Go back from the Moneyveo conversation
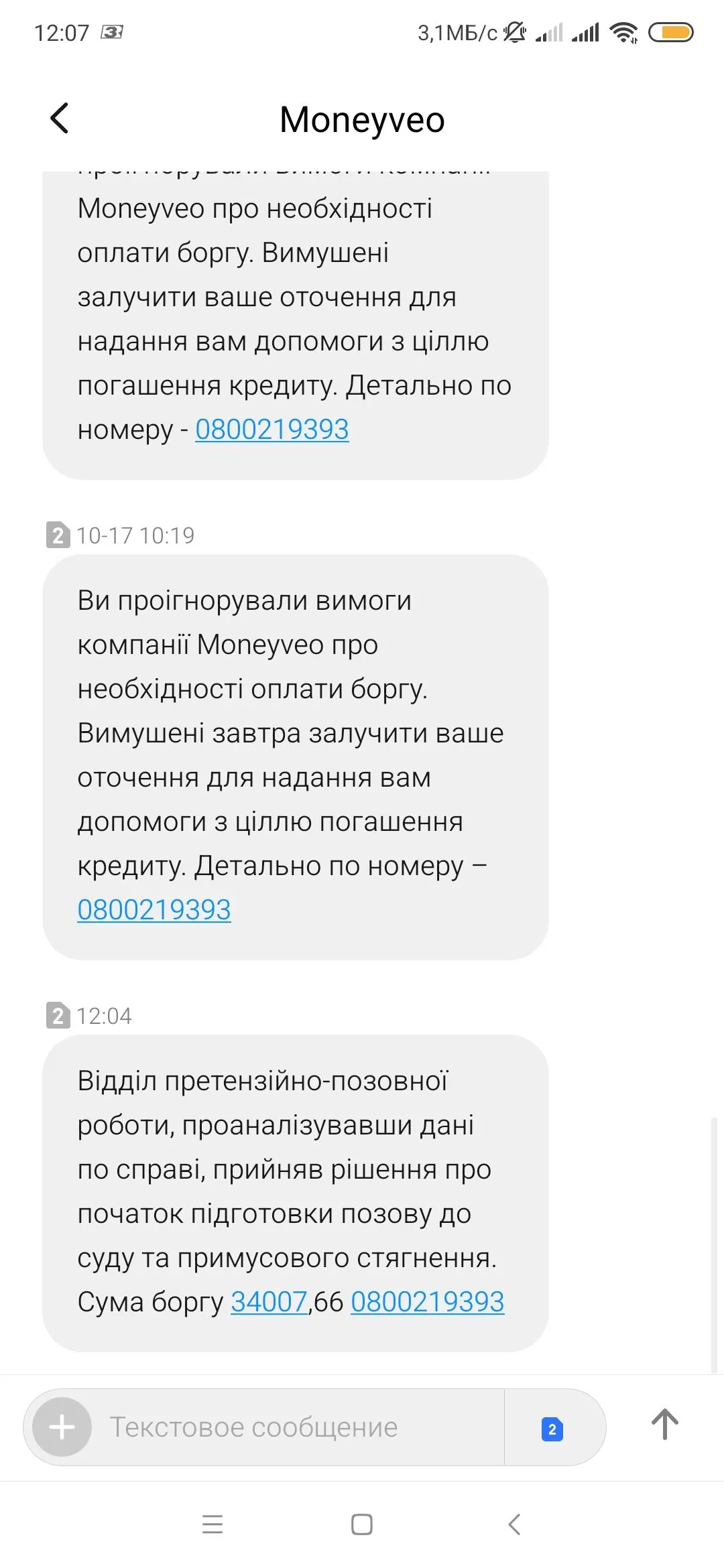The height and width of the screenshot is (1568, 724). click(60, 119)
